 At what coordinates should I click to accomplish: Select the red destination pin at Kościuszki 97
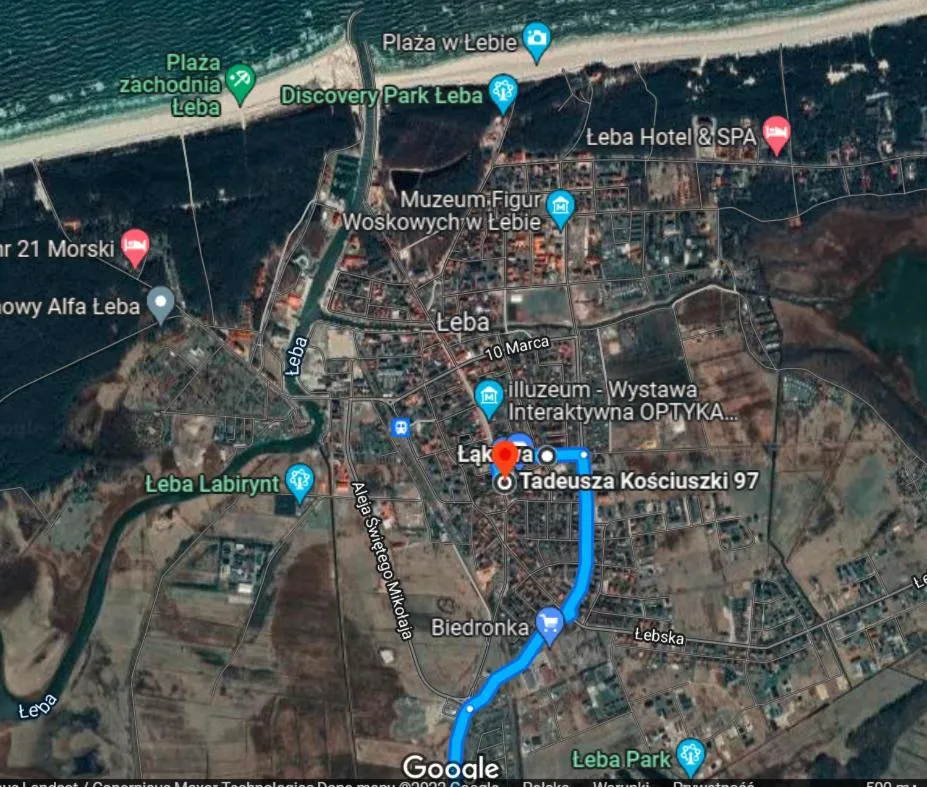coord(506,459)
